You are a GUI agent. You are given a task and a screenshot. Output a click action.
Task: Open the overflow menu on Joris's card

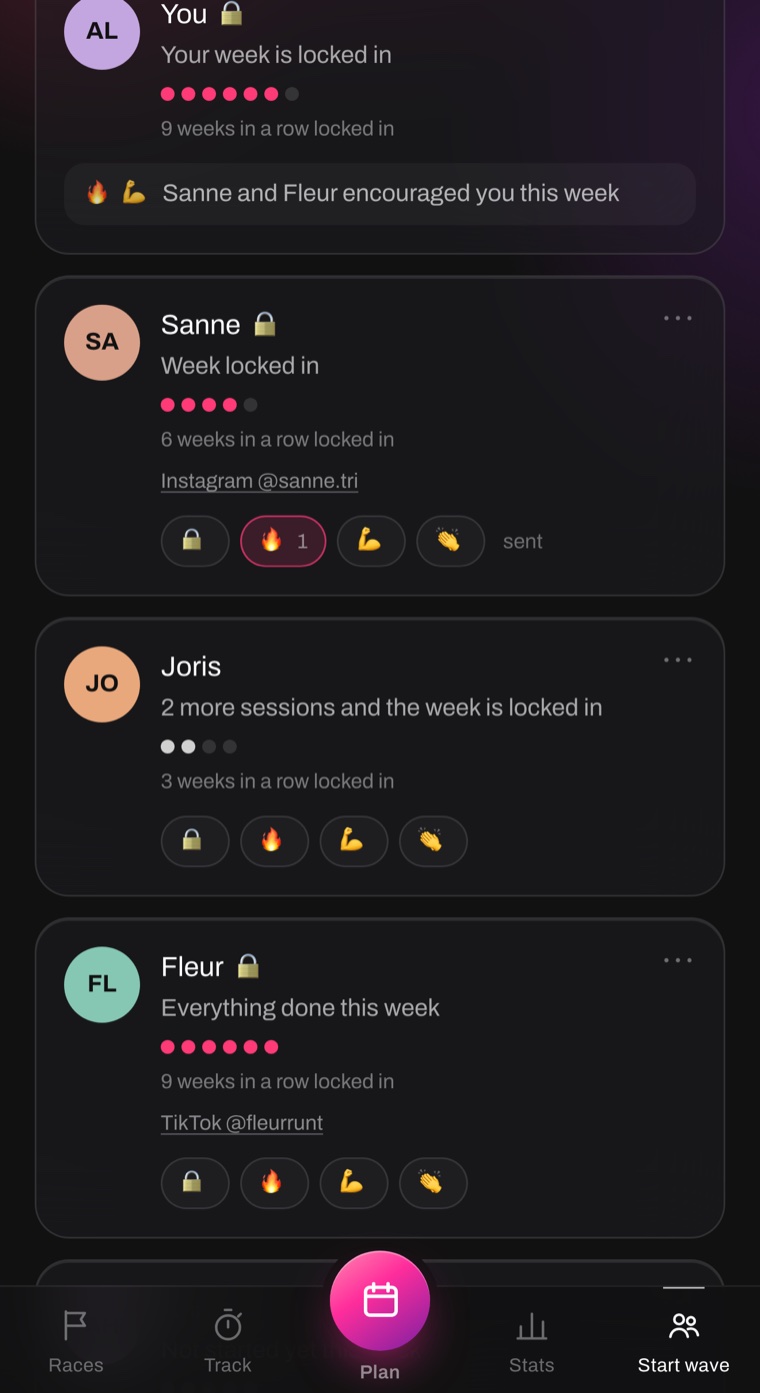678,660
